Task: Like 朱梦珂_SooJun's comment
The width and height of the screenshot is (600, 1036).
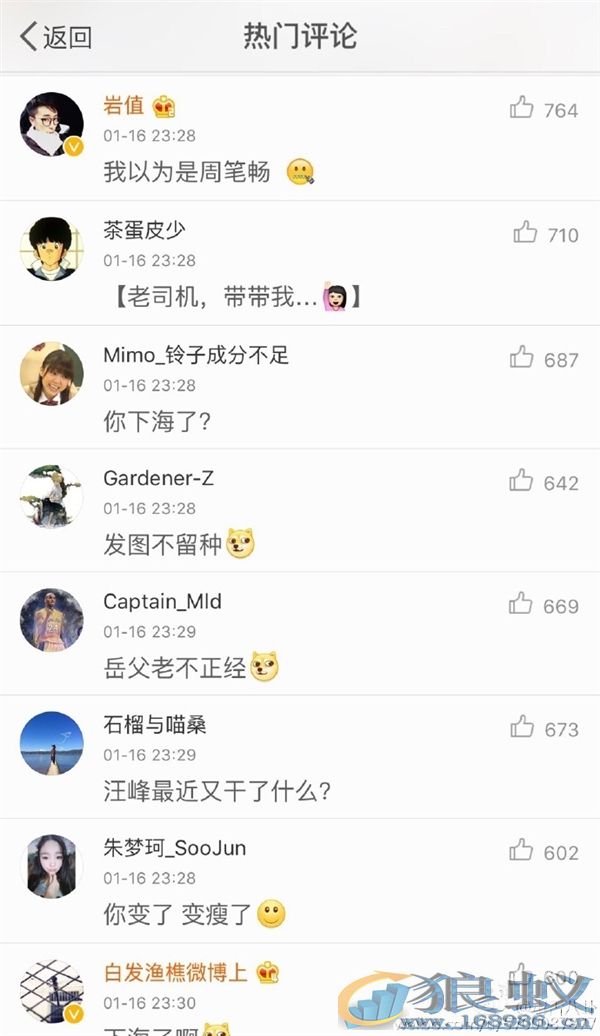Action: pos(522,851)
